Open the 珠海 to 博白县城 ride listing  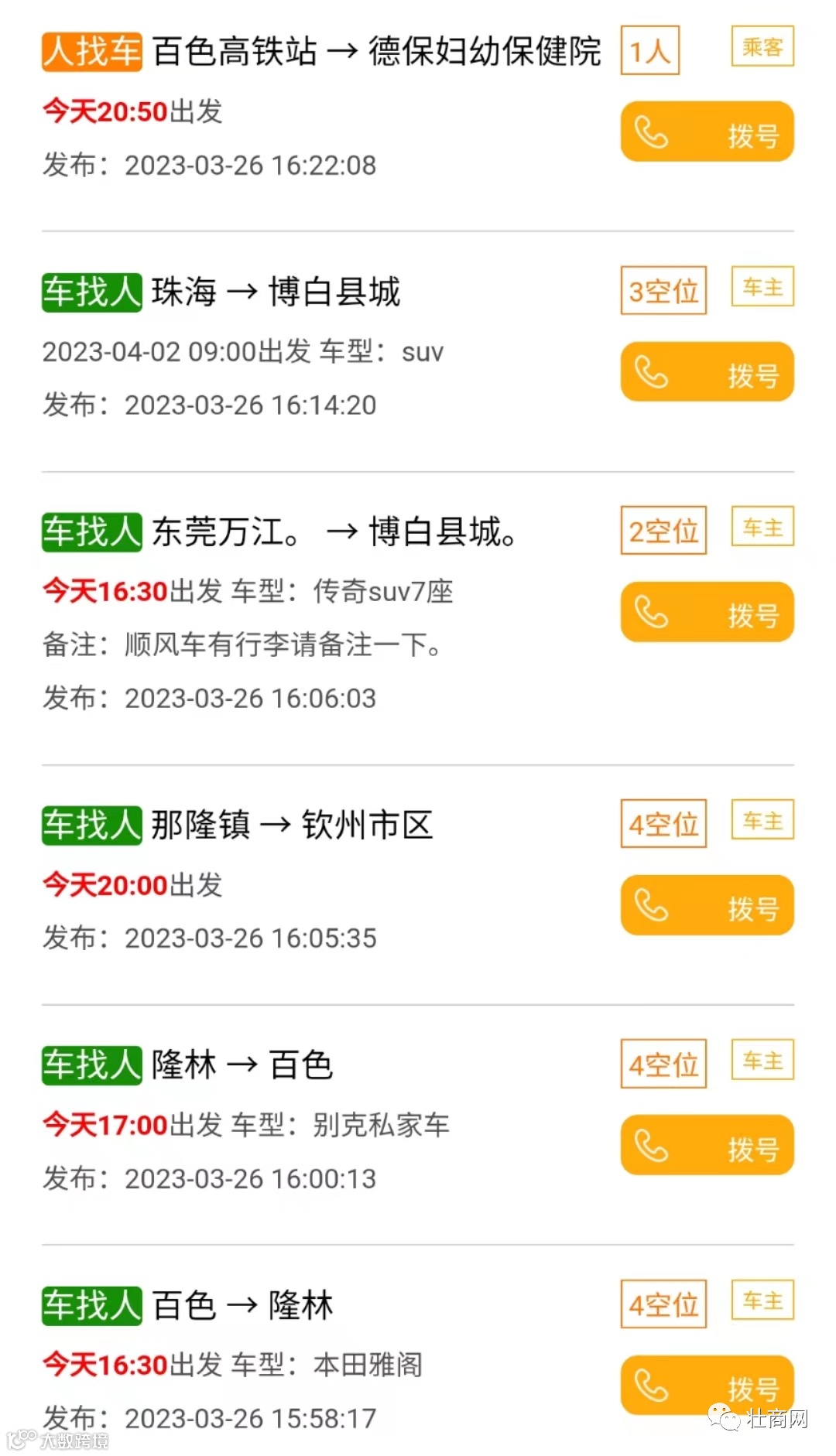[276, 292]
